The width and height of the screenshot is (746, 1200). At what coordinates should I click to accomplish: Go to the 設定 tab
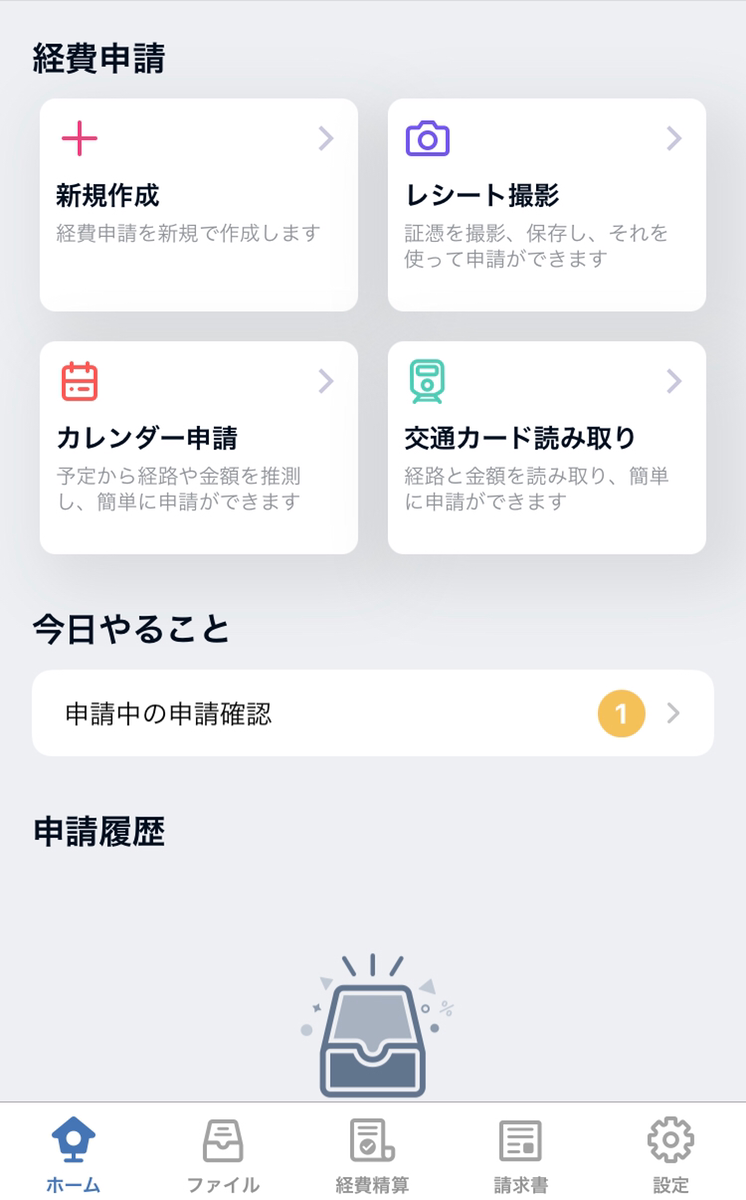(671, 1153)
